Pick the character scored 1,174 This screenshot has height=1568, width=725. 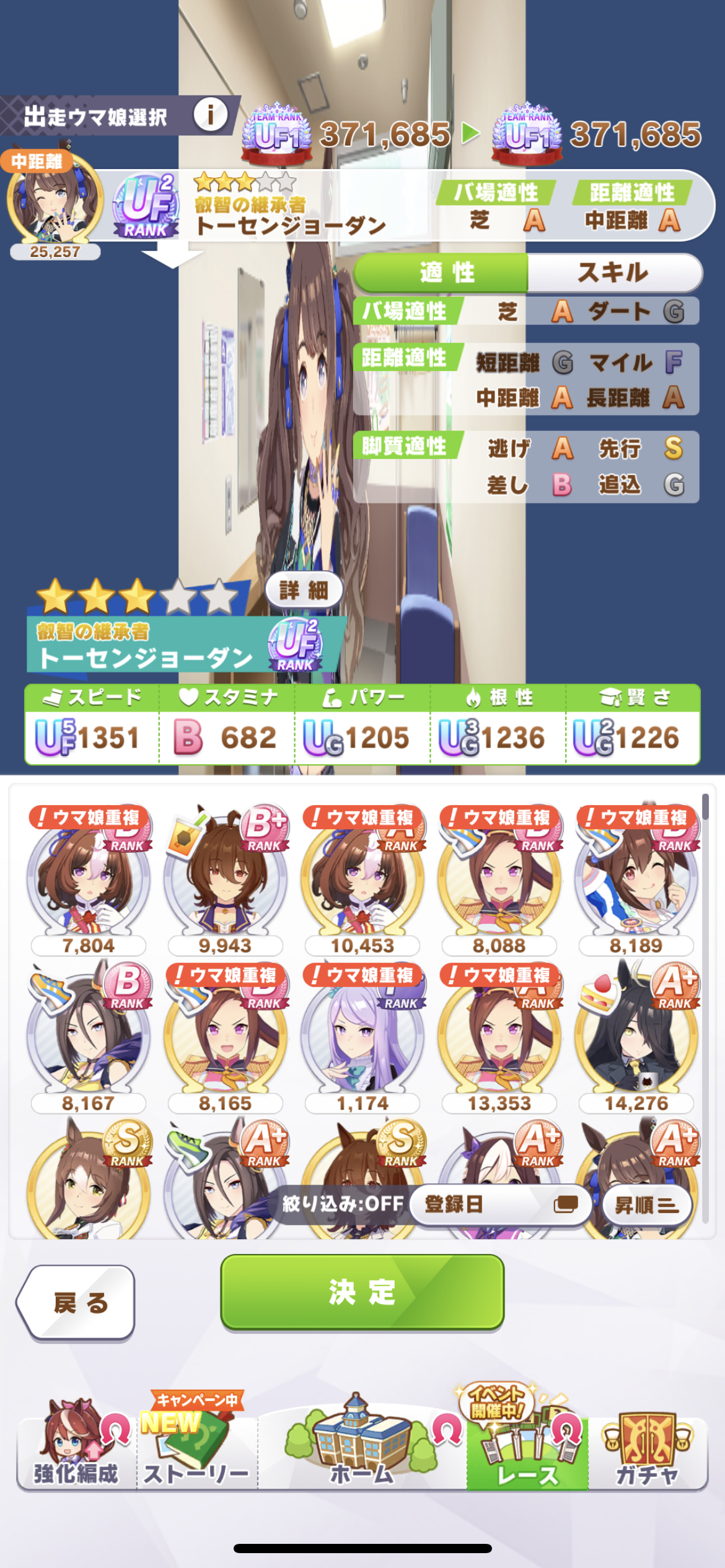(362, 1037)
